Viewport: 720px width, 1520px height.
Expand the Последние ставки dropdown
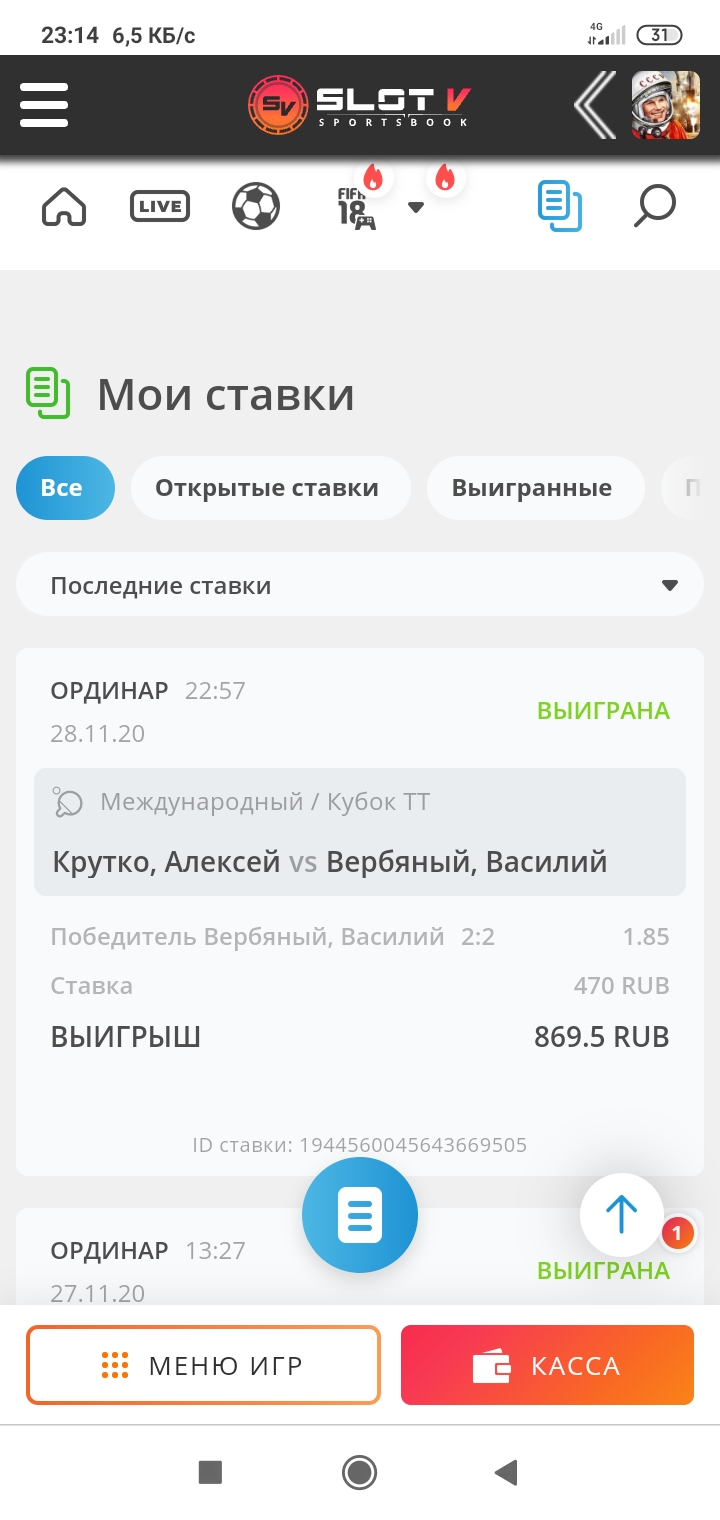point(360,586)
